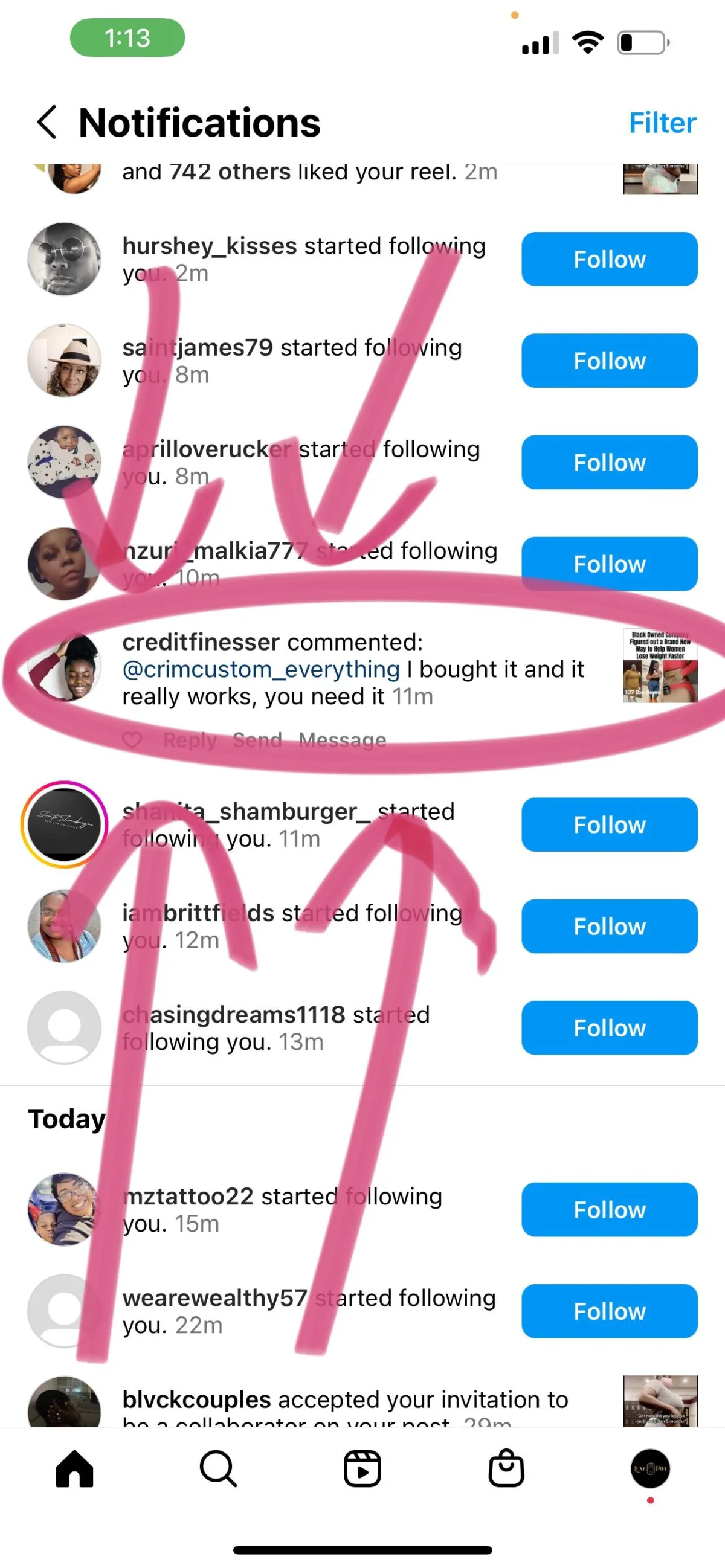Follow aprilloverucker back
The width and height of the screenshot is (725, 1568).
610,463
